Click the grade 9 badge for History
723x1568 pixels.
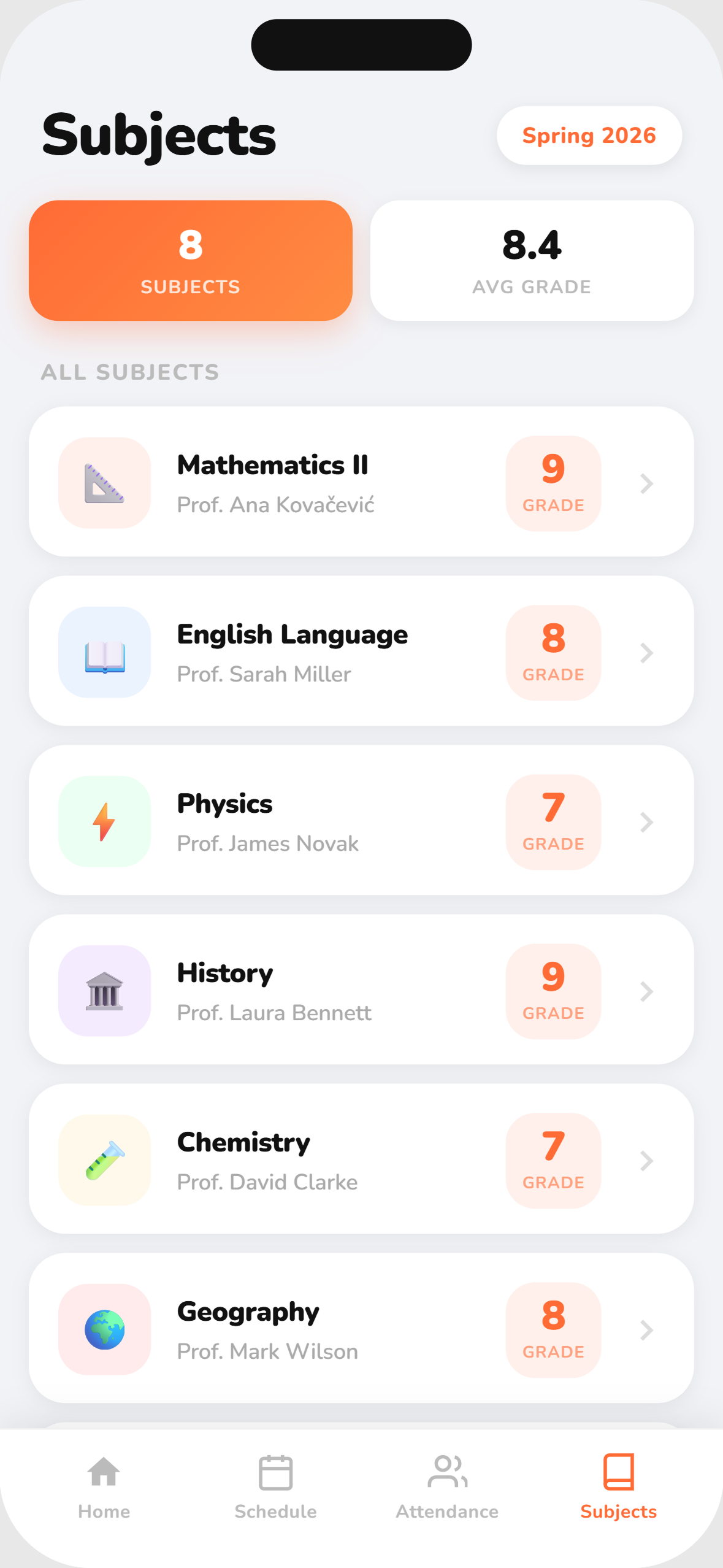(x=553, y=991)
